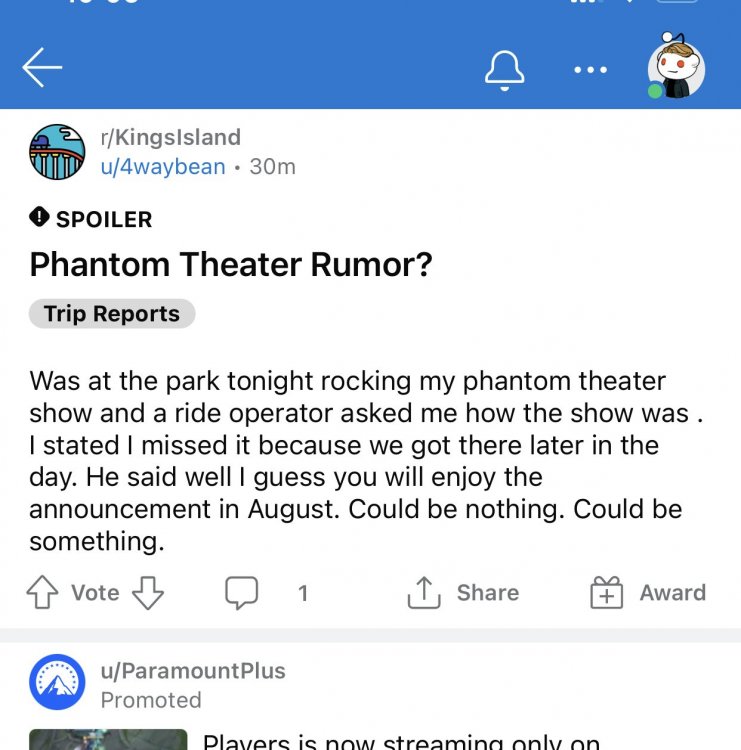Viewport: 741px width, 750px height.
Task: Open the r/KingsIsland community icon
Action: tap(57, 152)
